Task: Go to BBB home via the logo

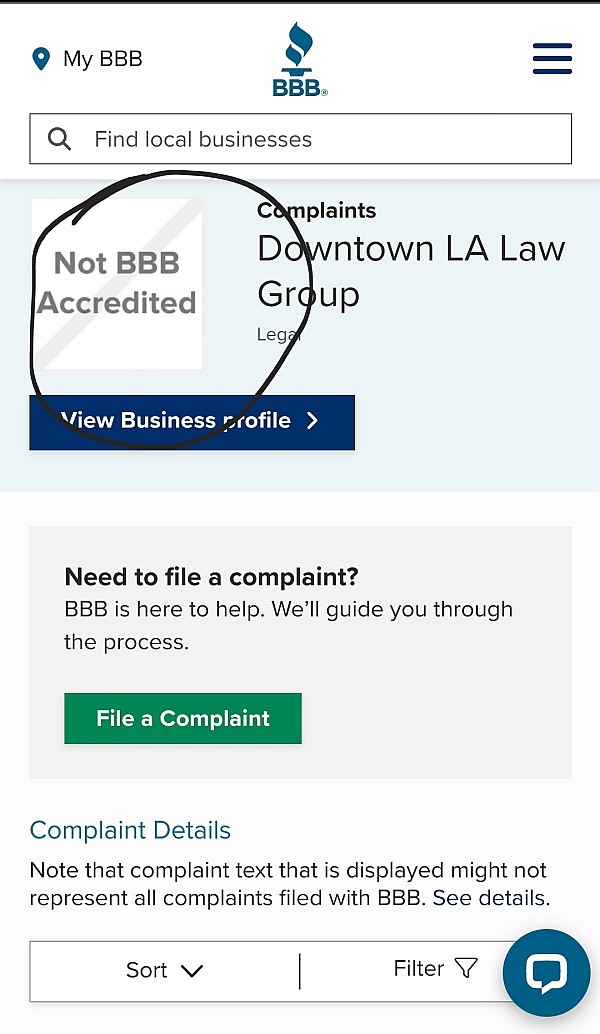Action: tap(300, 59)
